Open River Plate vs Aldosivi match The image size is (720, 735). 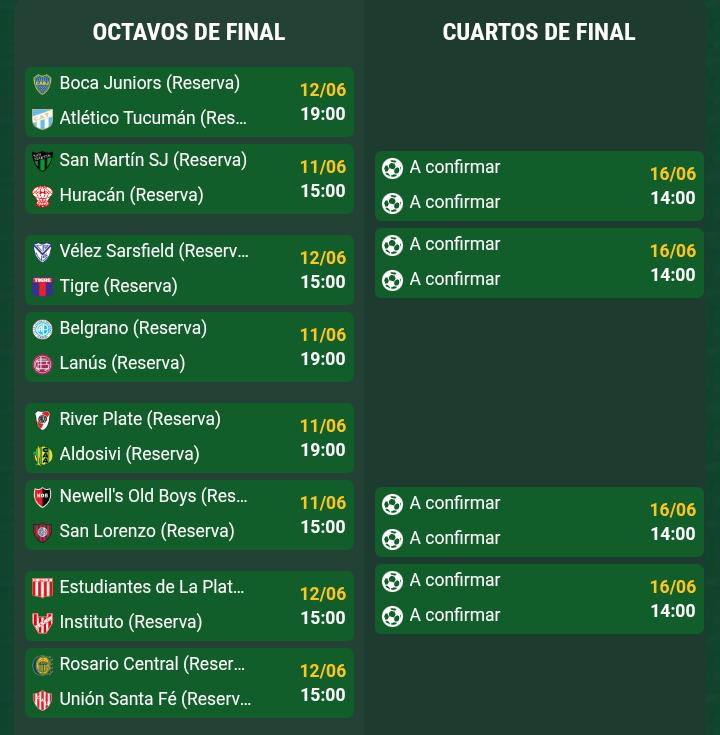coord(189,437)
